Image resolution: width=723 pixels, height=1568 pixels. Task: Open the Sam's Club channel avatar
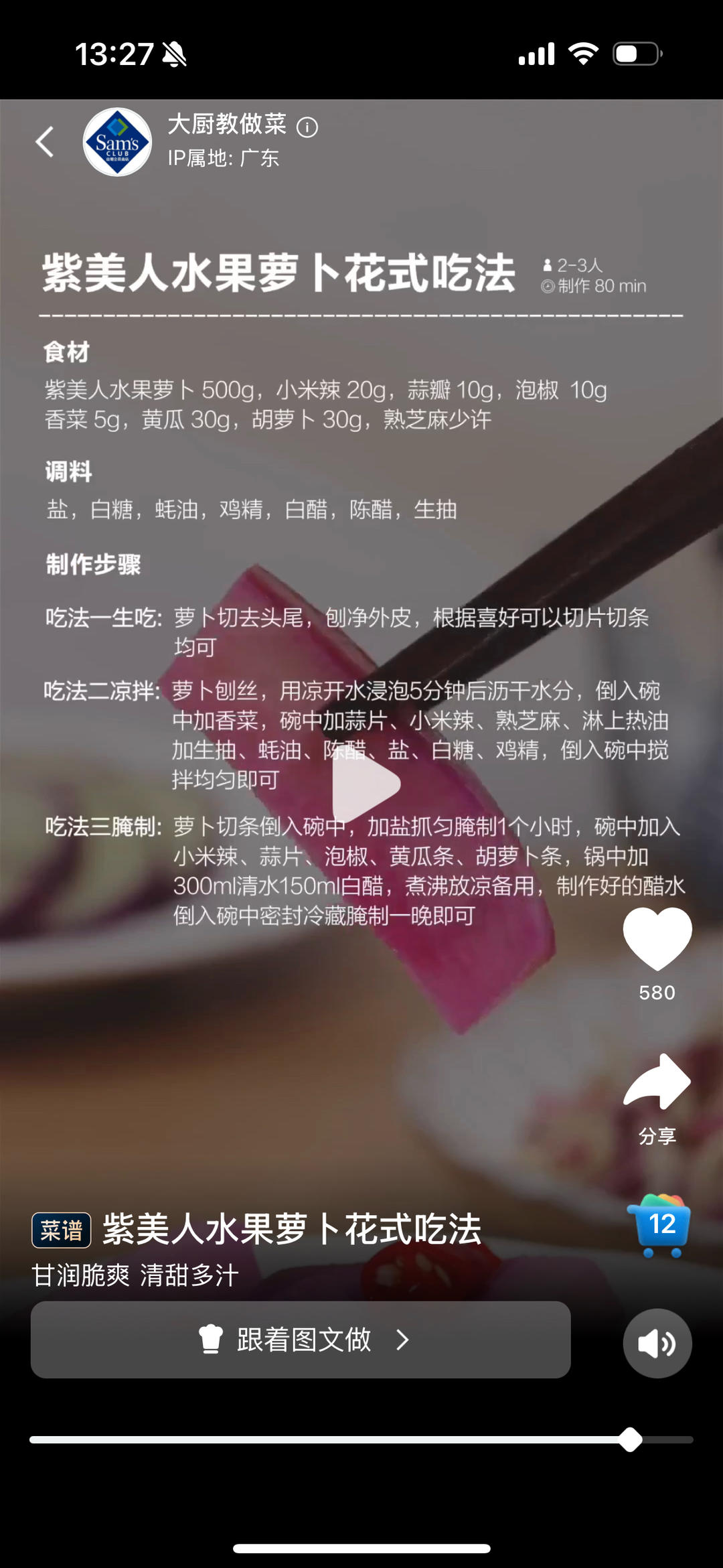tap(118, 142)
